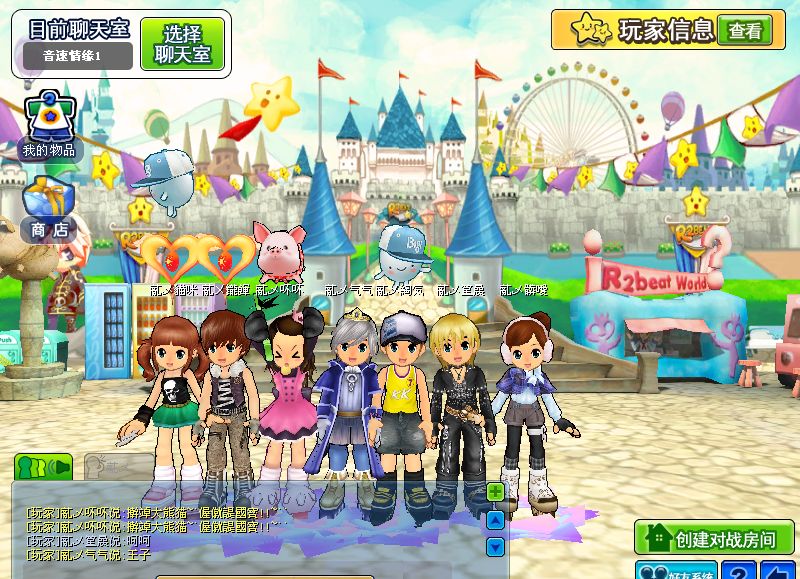Open the 商店 shop
Image resolution: width=800 pixels, height=579 pixels.
point(48,209)
